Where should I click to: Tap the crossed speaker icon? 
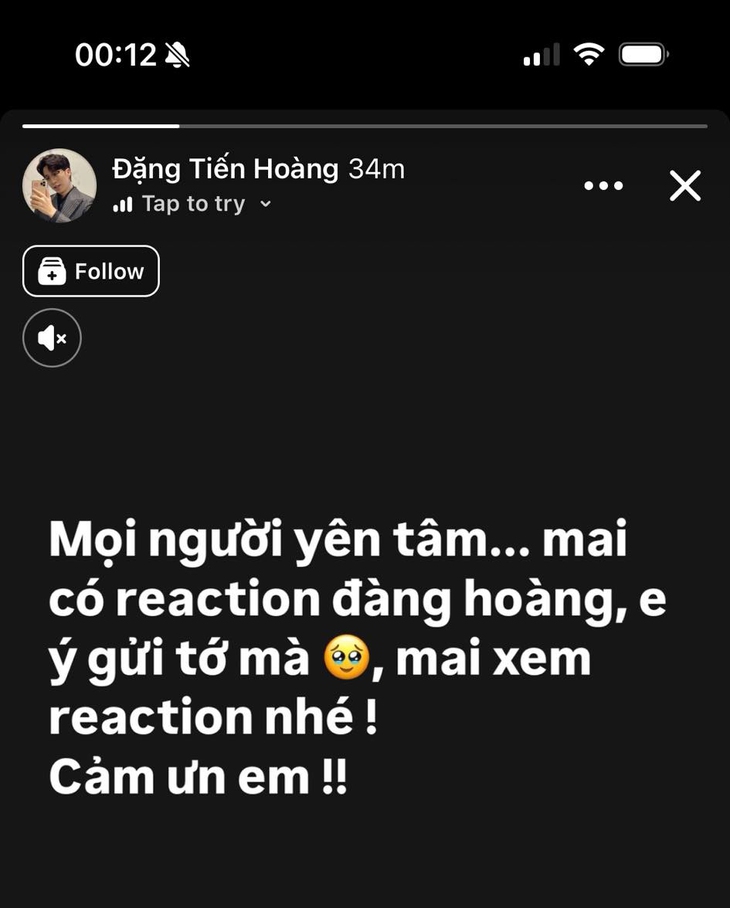pyautogui.click(x=51, y=338)
